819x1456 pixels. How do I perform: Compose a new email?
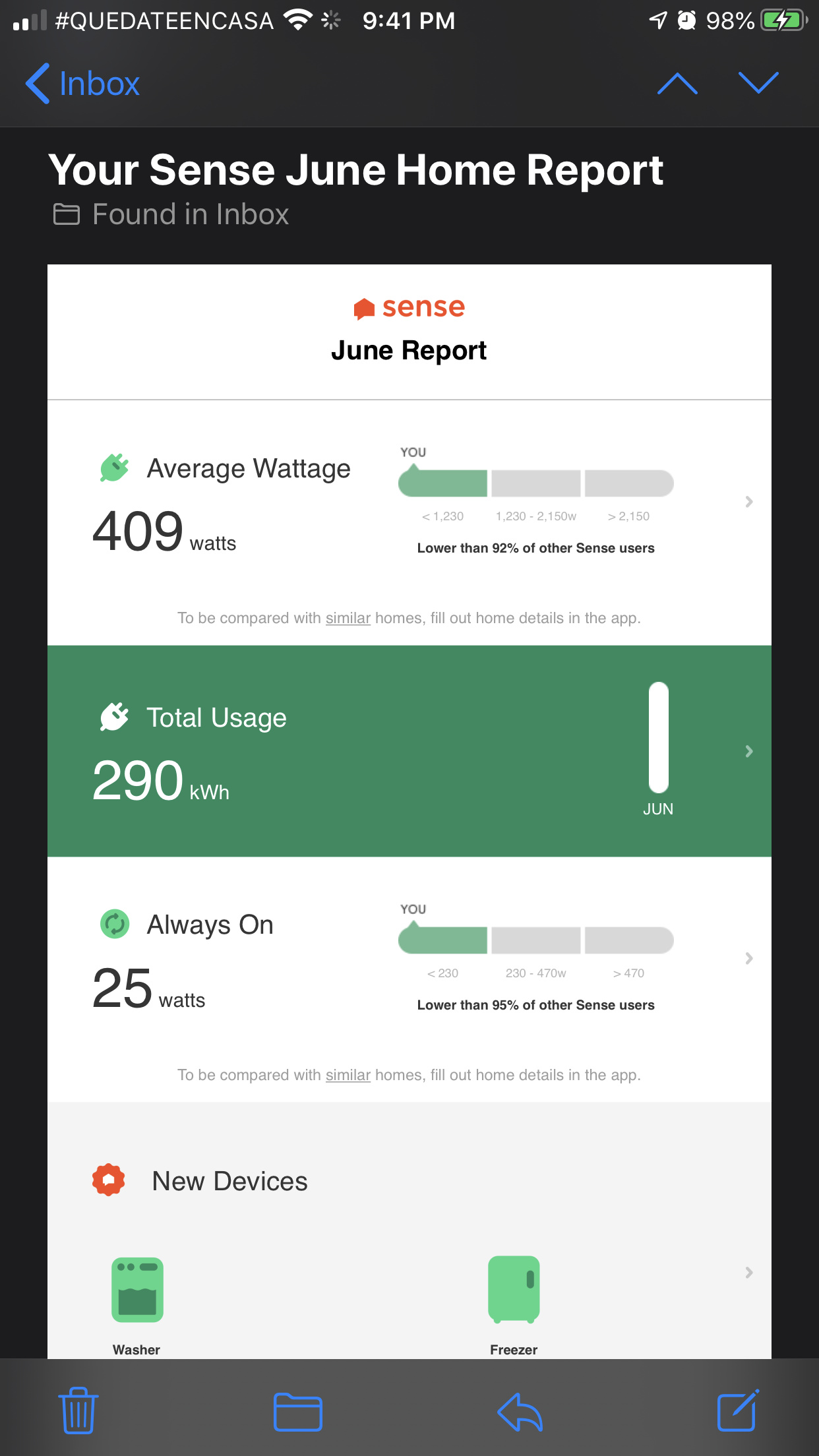[x=738, y=1410]
